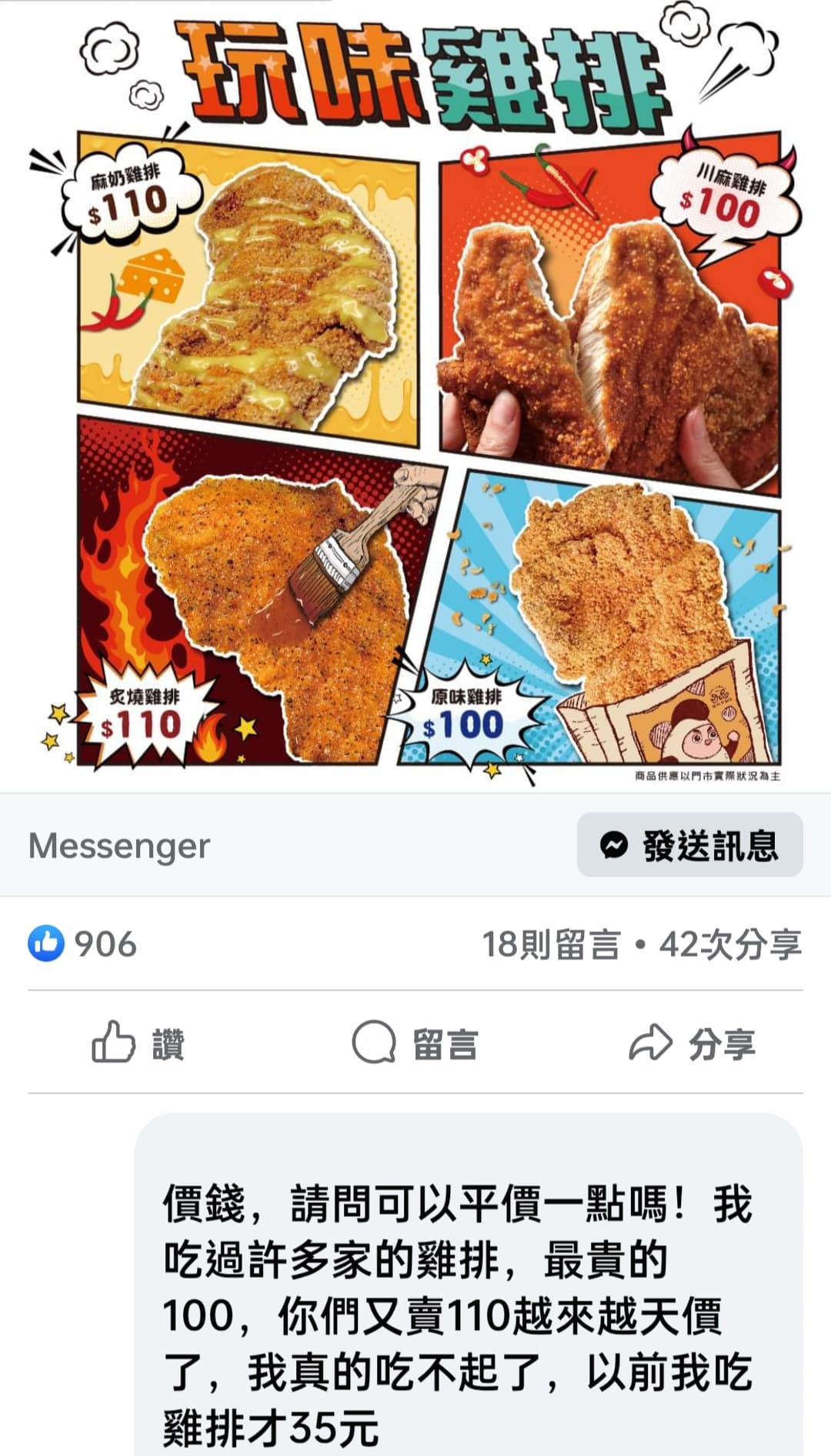The height and width of the screenshot is (1456, 831).
Task: Open 留言 to write a comment
Action: coord(415,1043)
